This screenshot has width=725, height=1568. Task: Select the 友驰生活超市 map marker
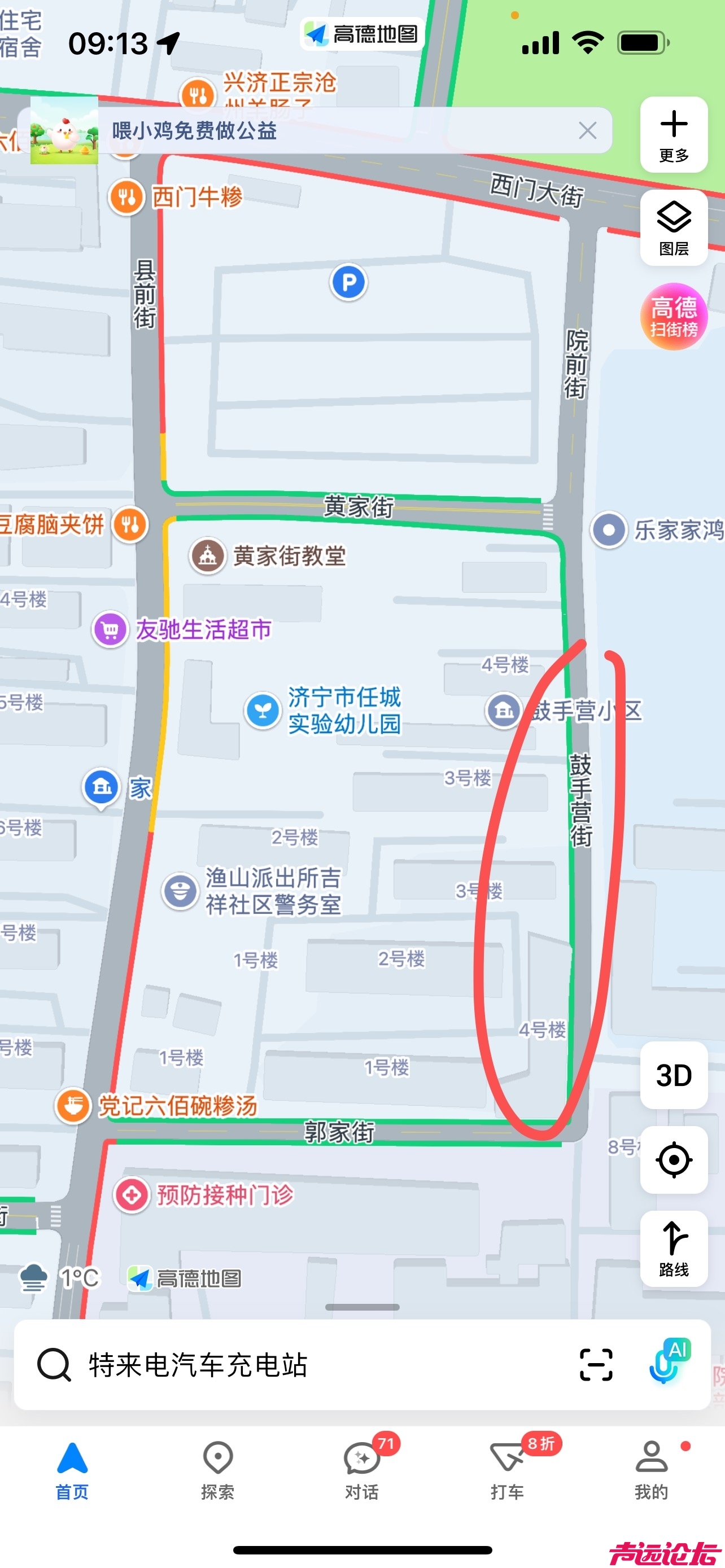[110, 629]
